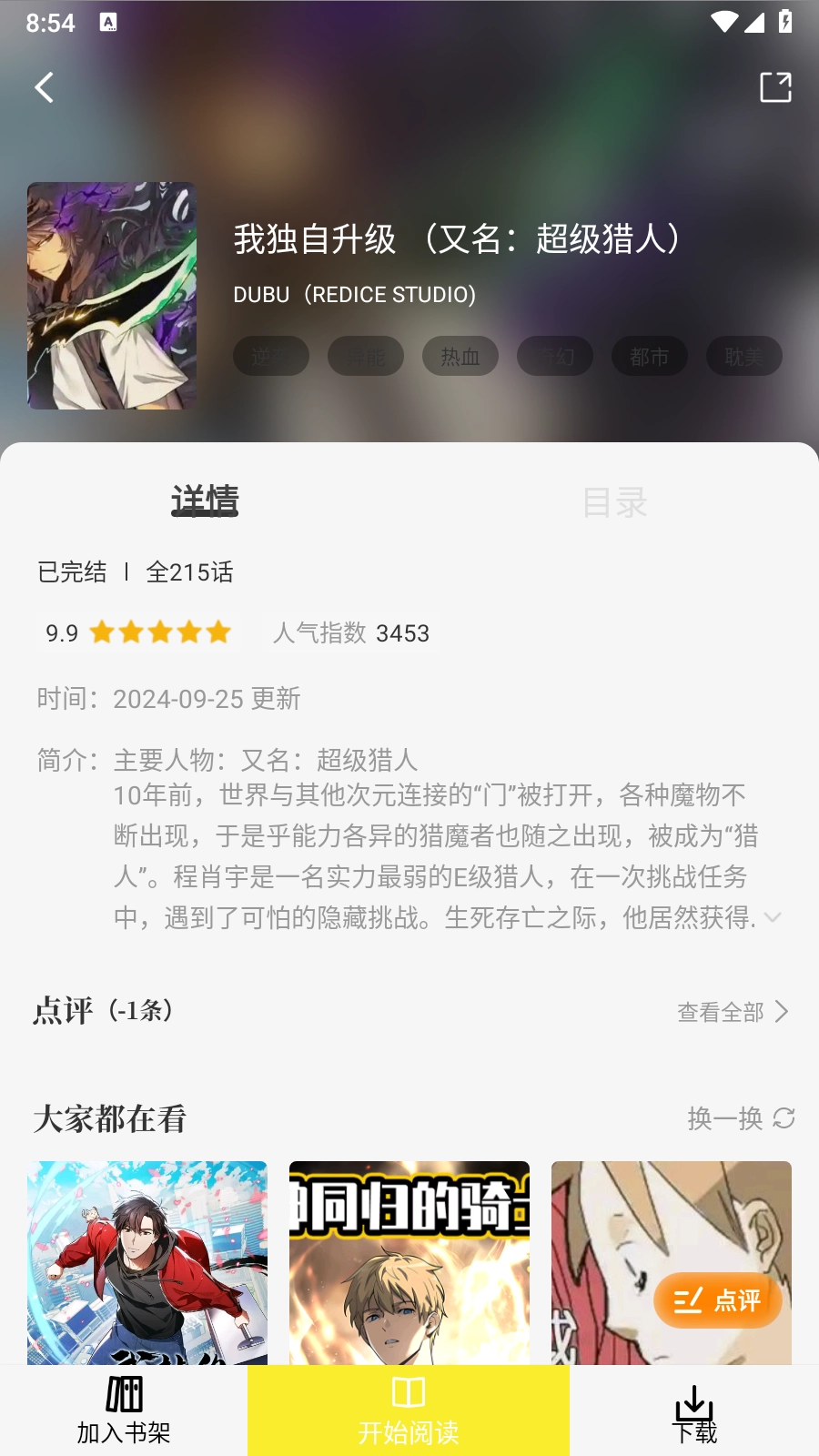Screen dimensions: 819x1456
Task: Toggle the 耽美 genre tag
Action: click(x=744, y=356)
